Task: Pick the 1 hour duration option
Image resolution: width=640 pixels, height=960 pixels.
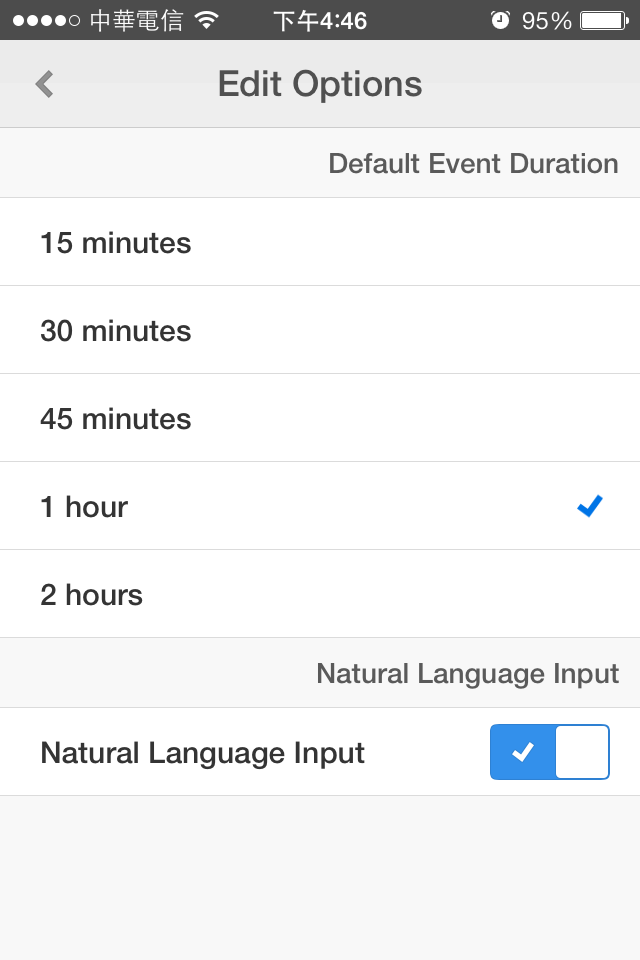Action: point(320,507)
